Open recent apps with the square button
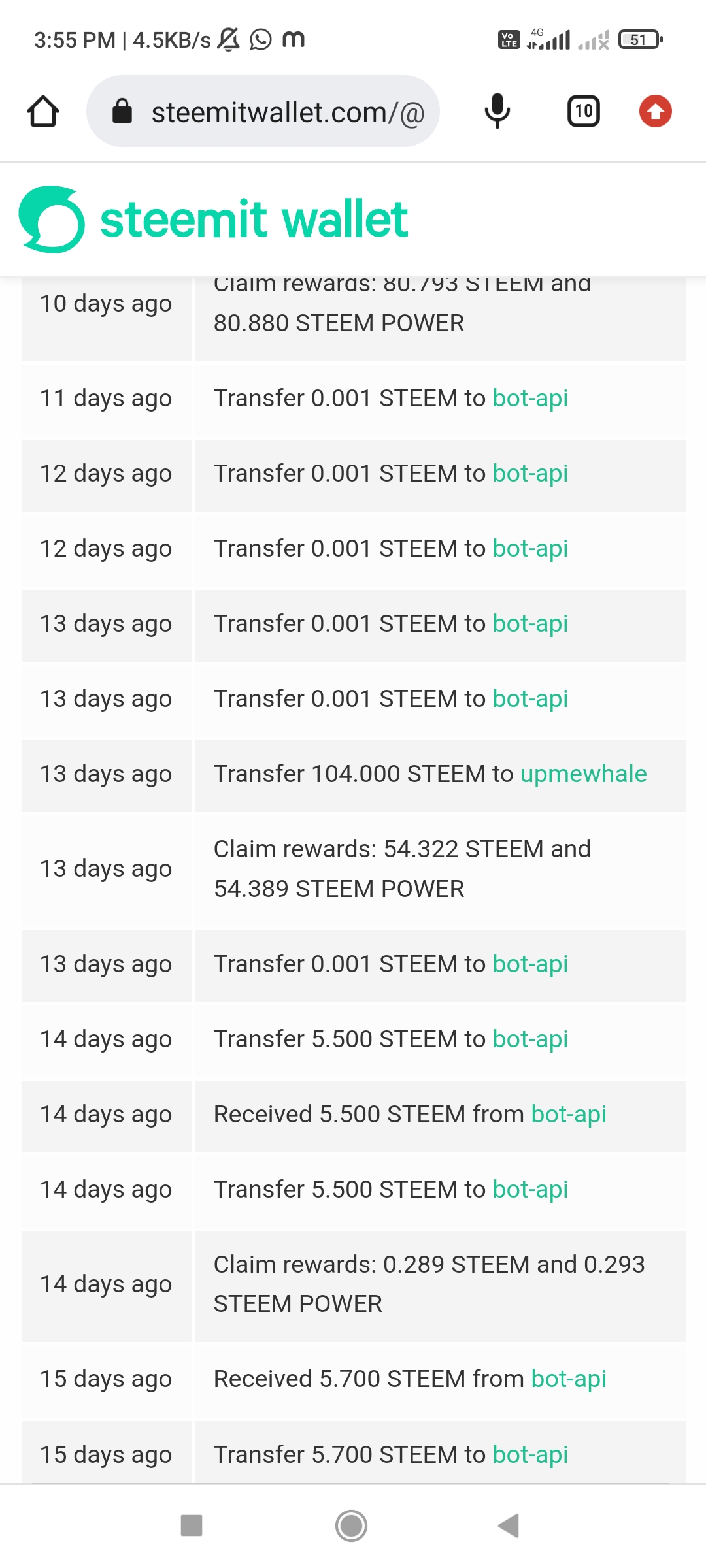The height and width of the screenshot is (1568, 706). pyautogui.click(x=192, y=1526)
